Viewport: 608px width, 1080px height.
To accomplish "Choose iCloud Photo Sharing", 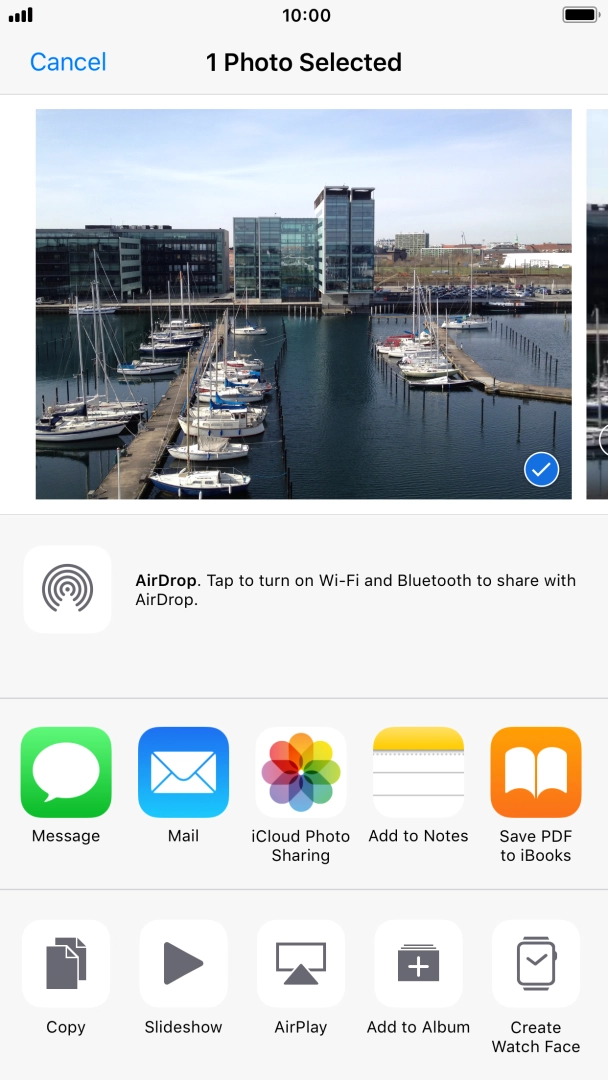I will [x=301, y=773].
